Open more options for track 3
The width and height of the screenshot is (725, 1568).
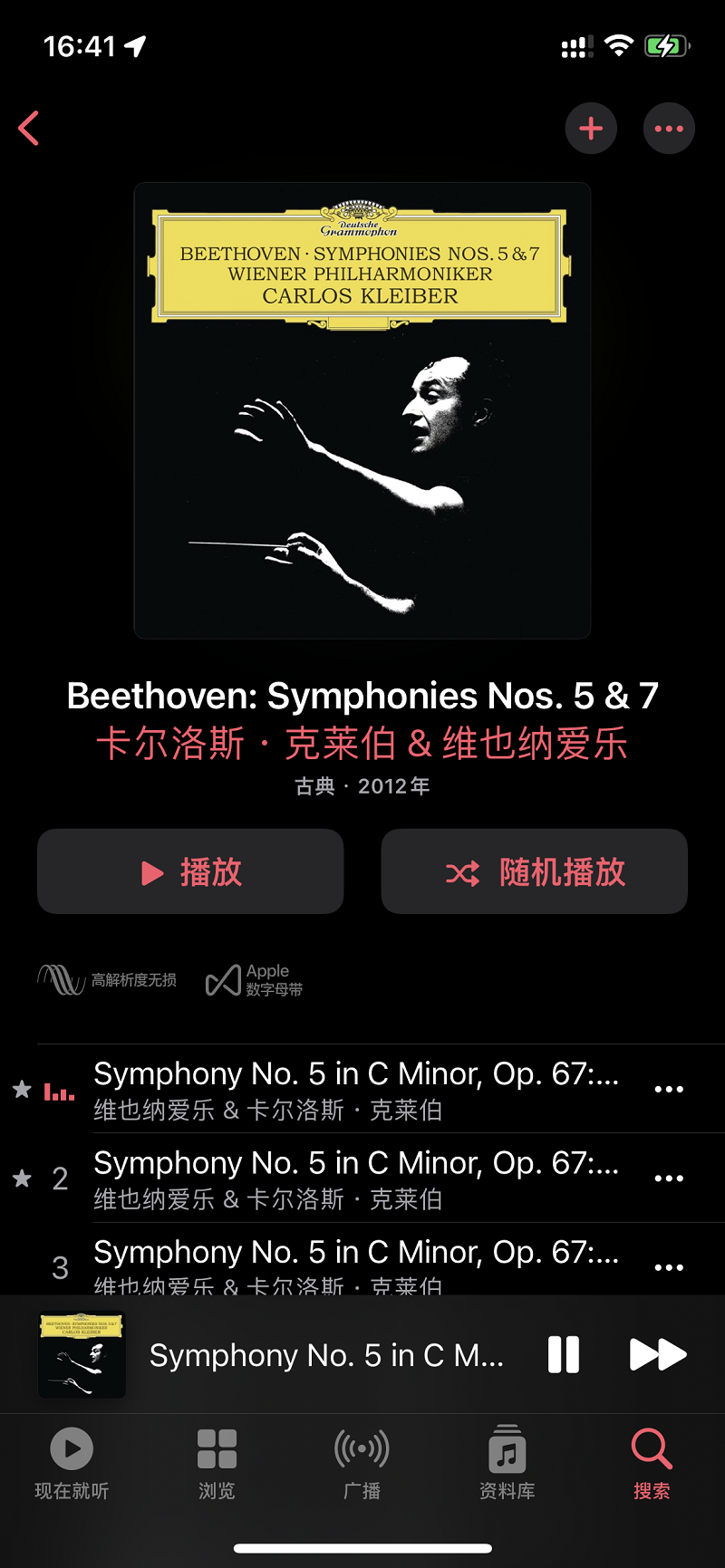tap(669, 1266)
